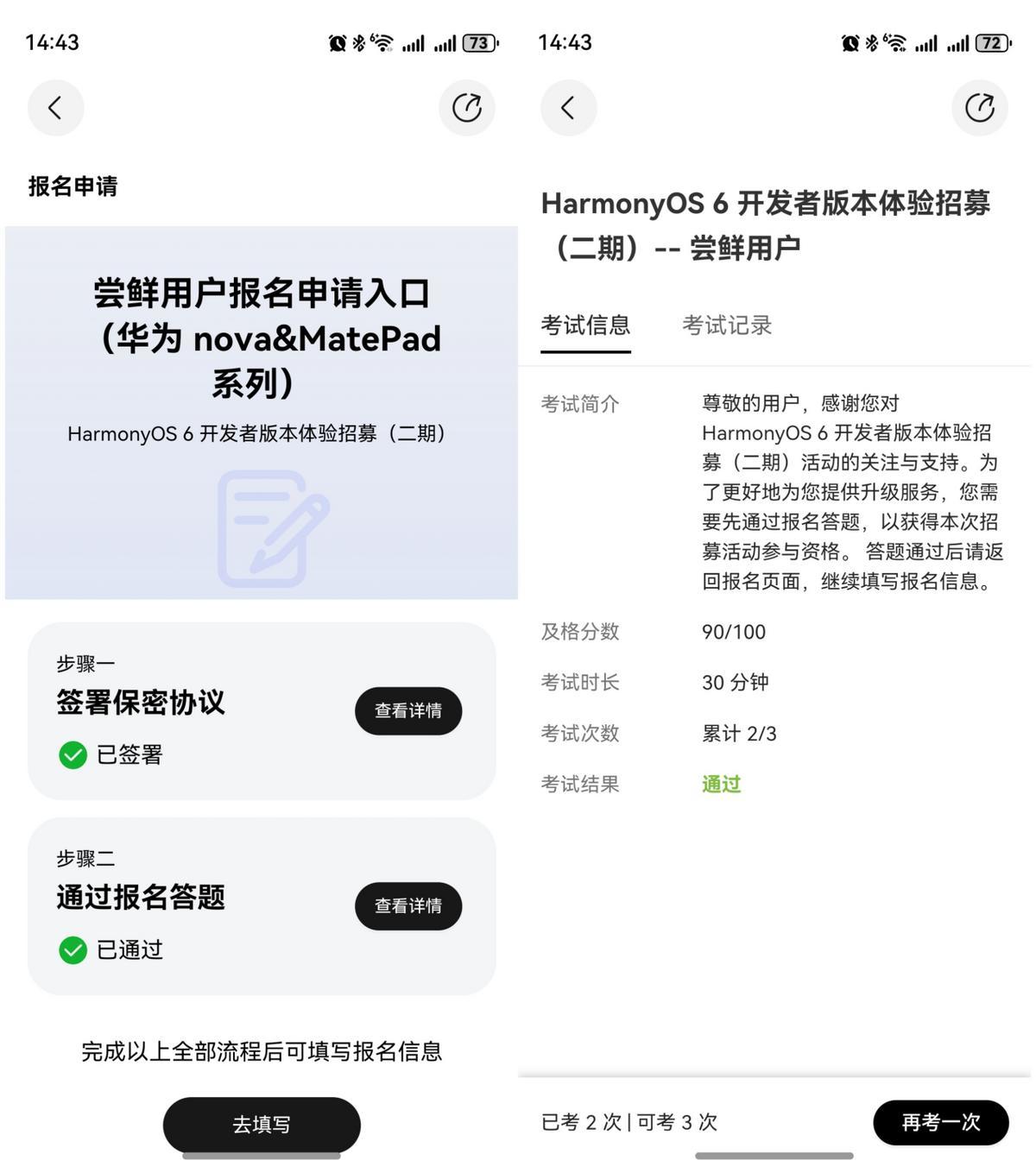Switch to the 考试记录 tab

click(x=726, y=325)
